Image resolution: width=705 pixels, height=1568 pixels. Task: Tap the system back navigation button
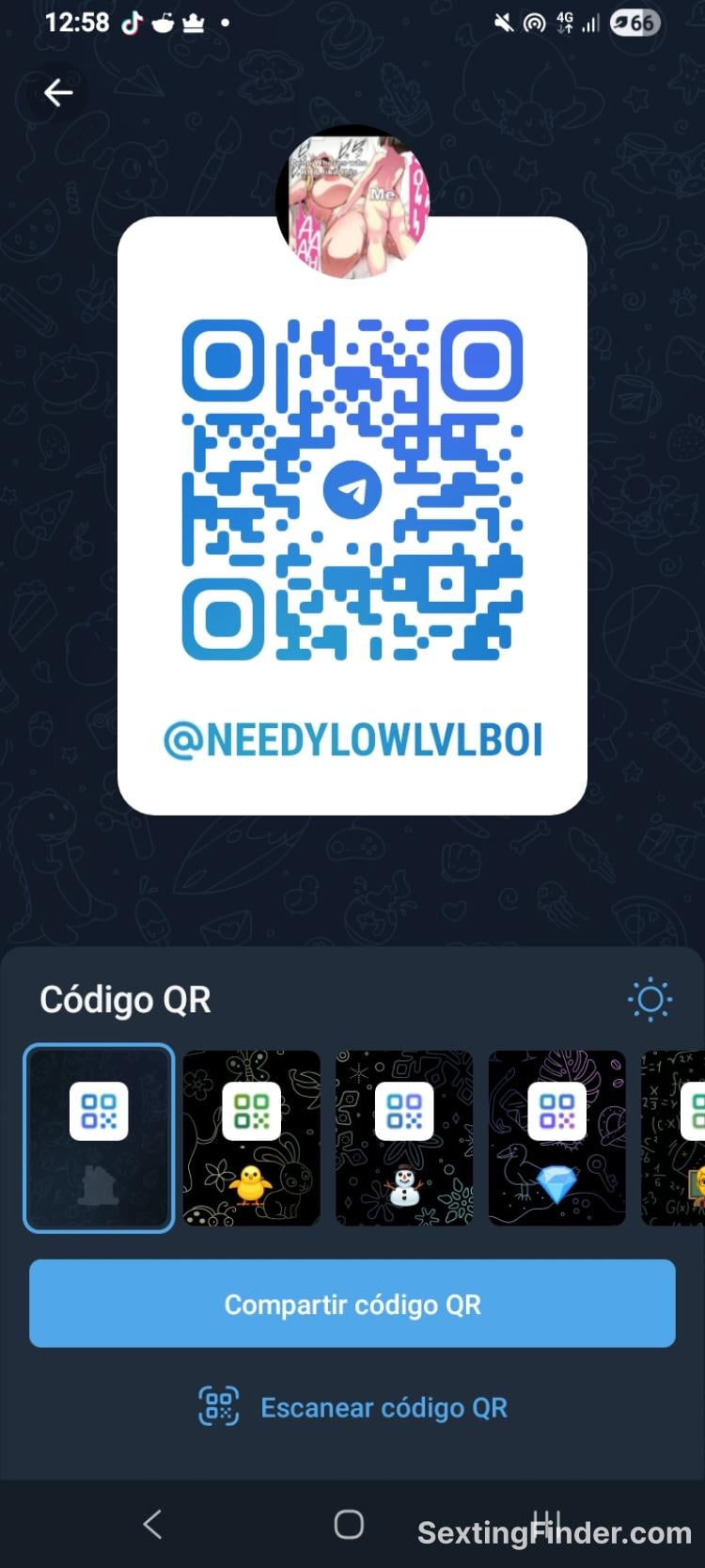pos(152,1524)
